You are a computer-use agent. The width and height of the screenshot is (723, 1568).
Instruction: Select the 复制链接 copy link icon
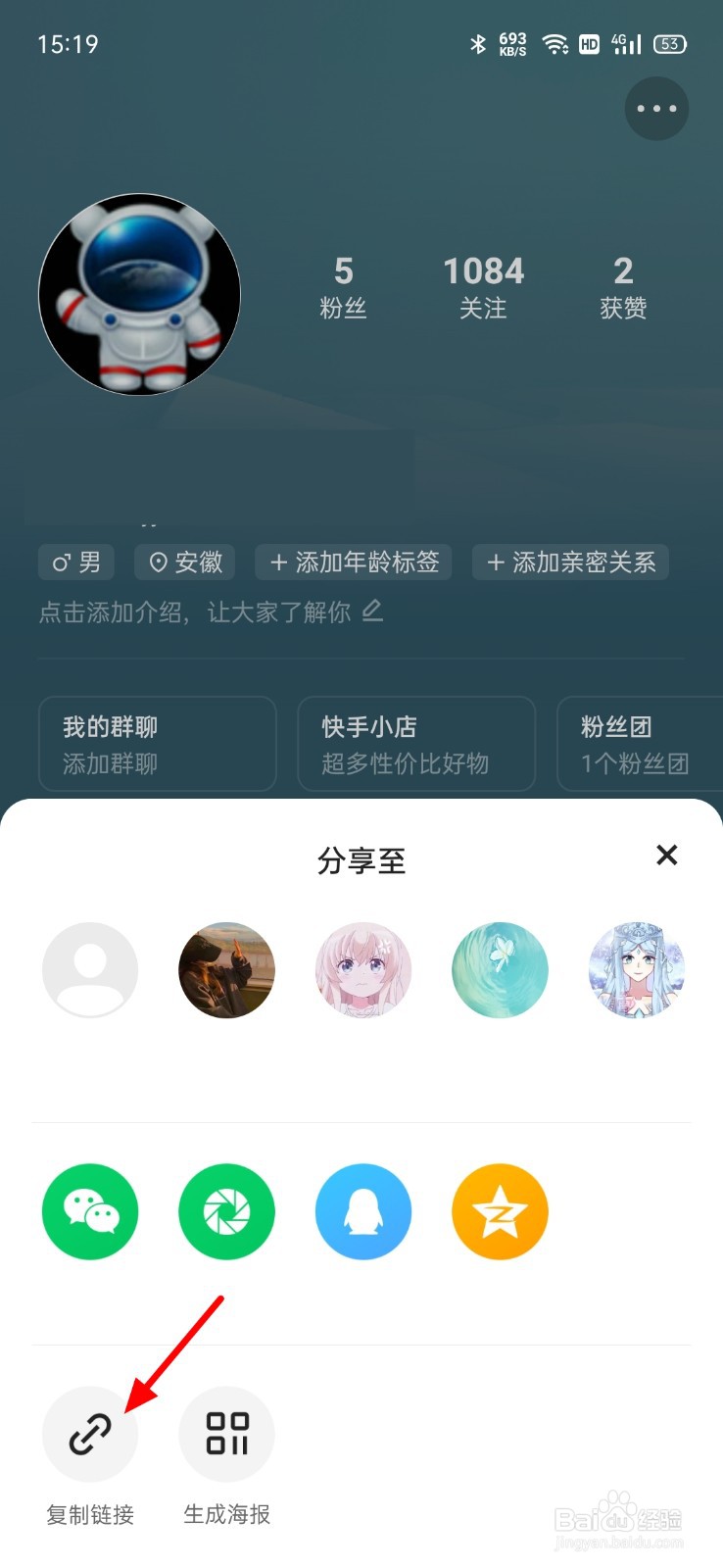point(90,1433)
